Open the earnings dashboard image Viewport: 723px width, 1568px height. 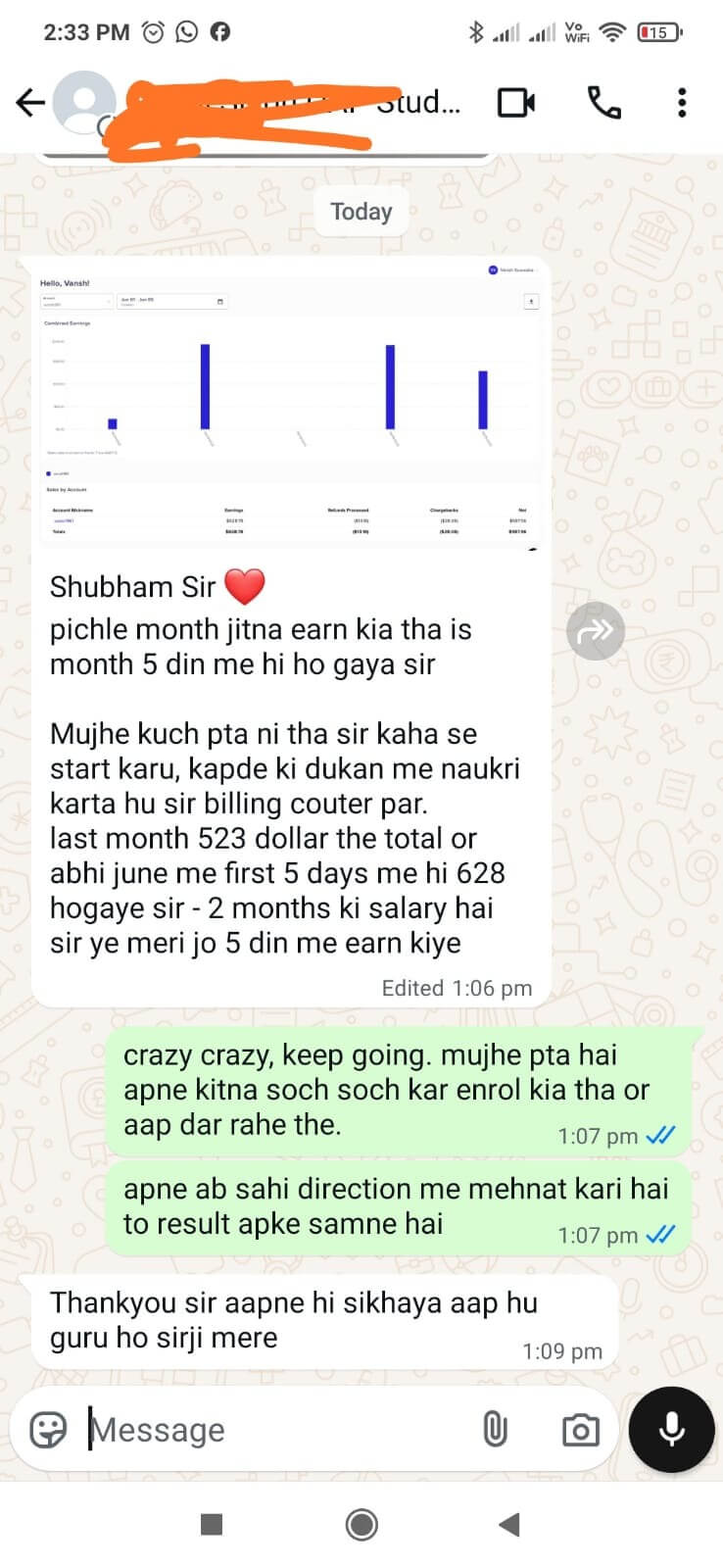click(290, 402)
